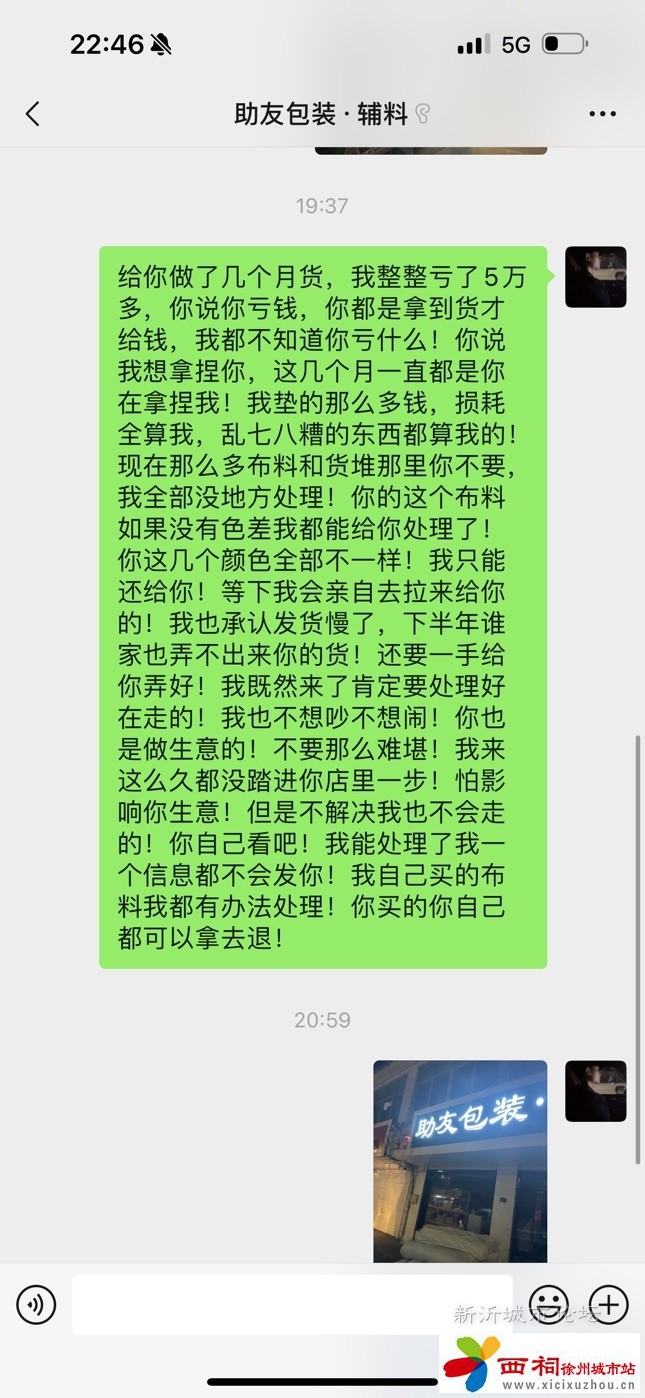Screen dimensions: 645x1398
Task: Tap the message text input field
Action: 290,1304
